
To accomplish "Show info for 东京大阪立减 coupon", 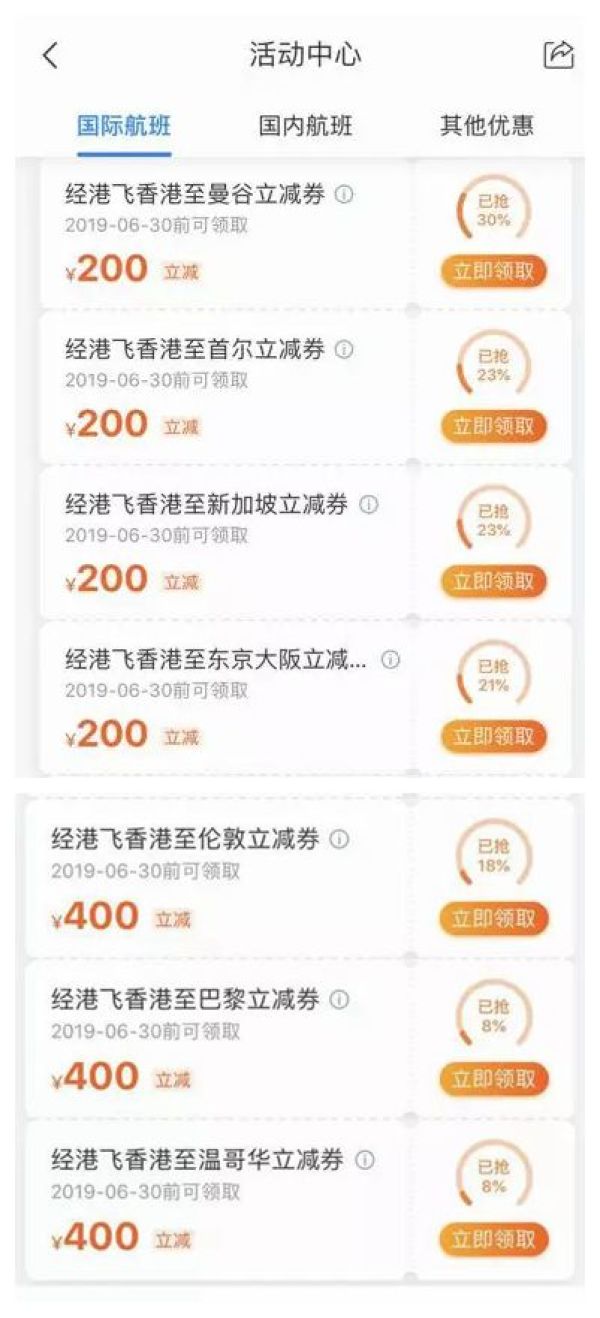I will tap(391, 660).
